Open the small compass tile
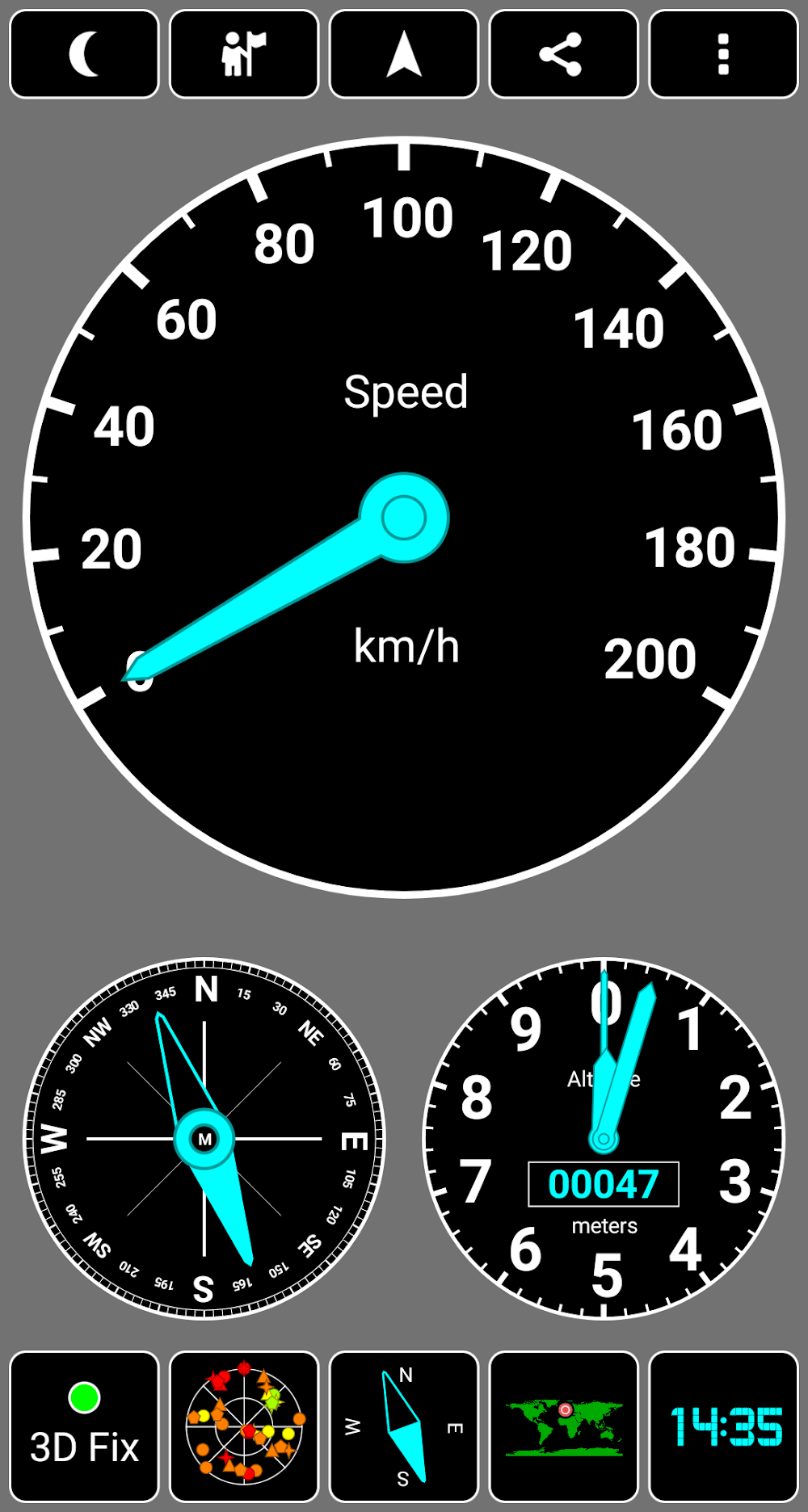Image resolution: width=808 pixels, height=1512 pixels. [404, 1426]
